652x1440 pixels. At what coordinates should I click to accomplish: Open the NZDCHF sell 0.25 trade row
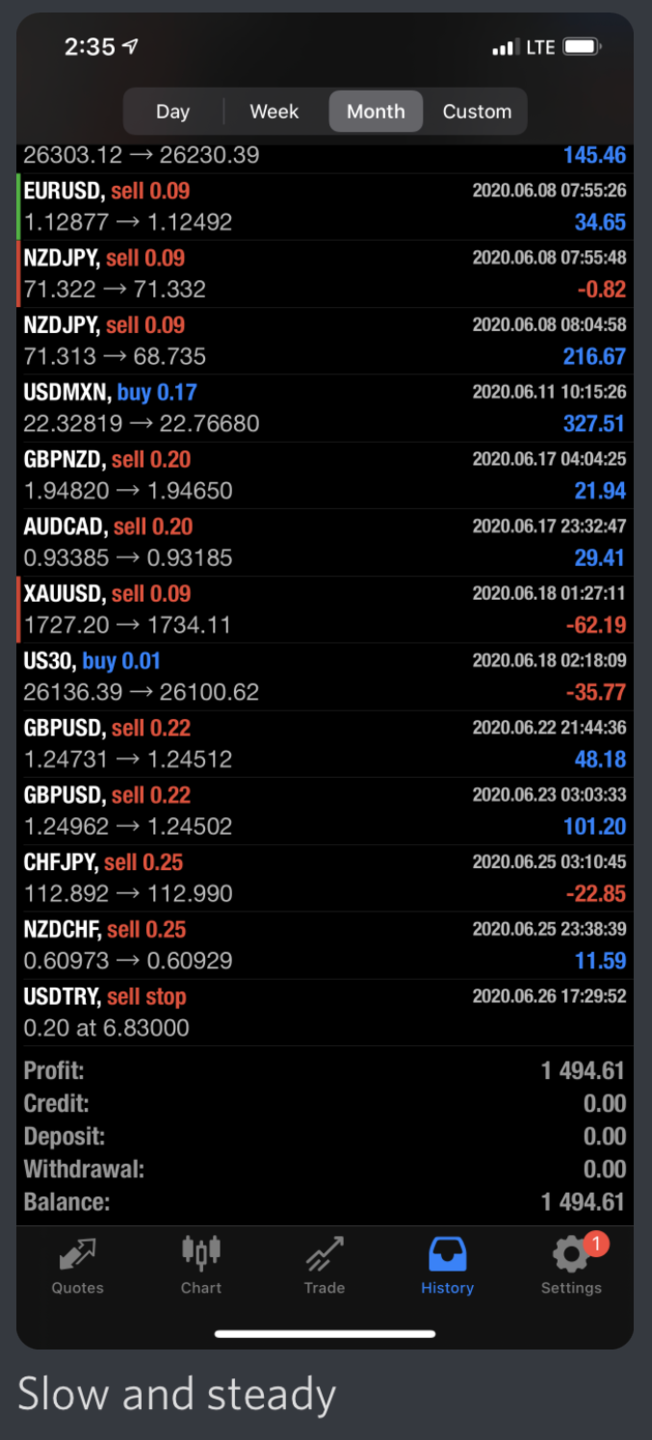click(x=325, y=945)
